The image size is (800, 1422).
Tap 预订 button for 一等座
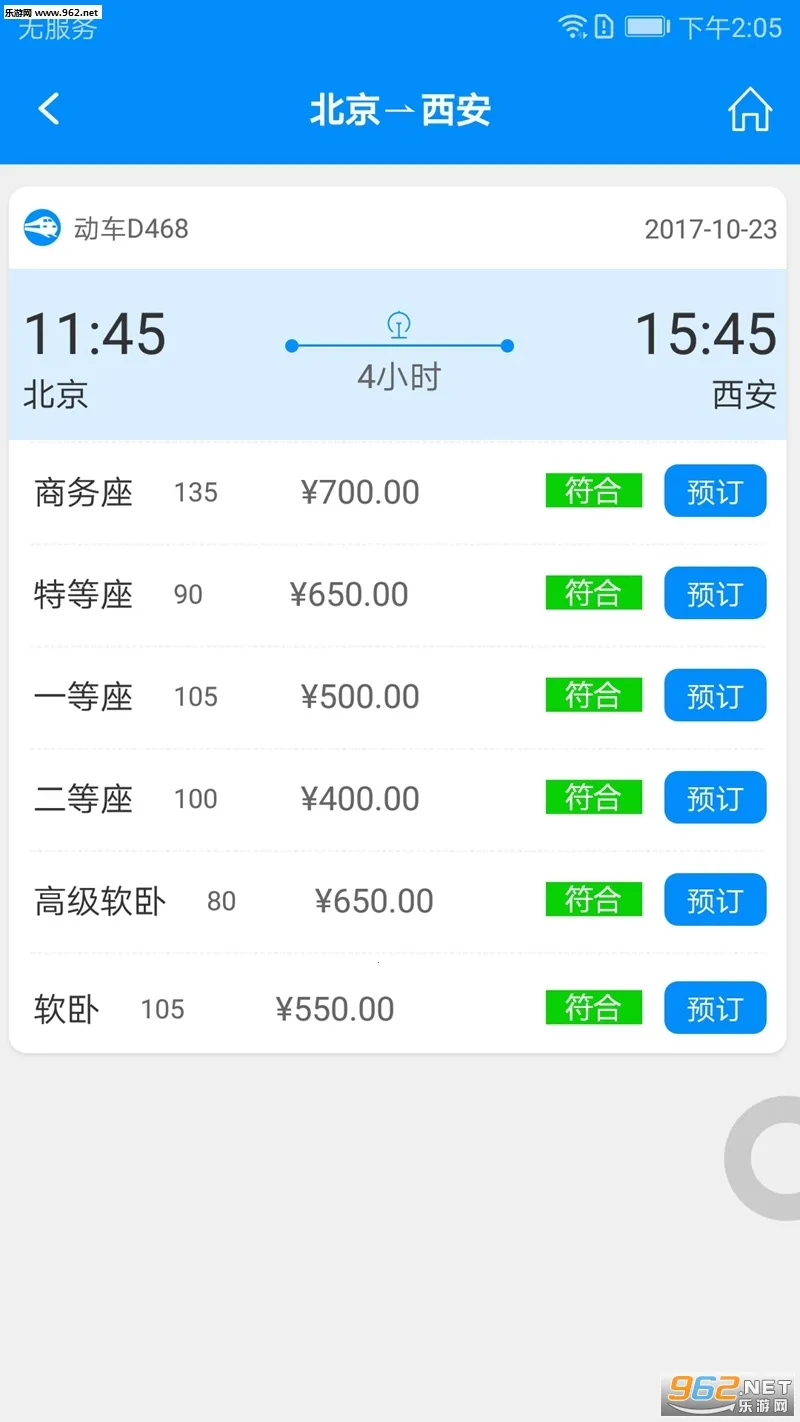[x=715, y=695]
